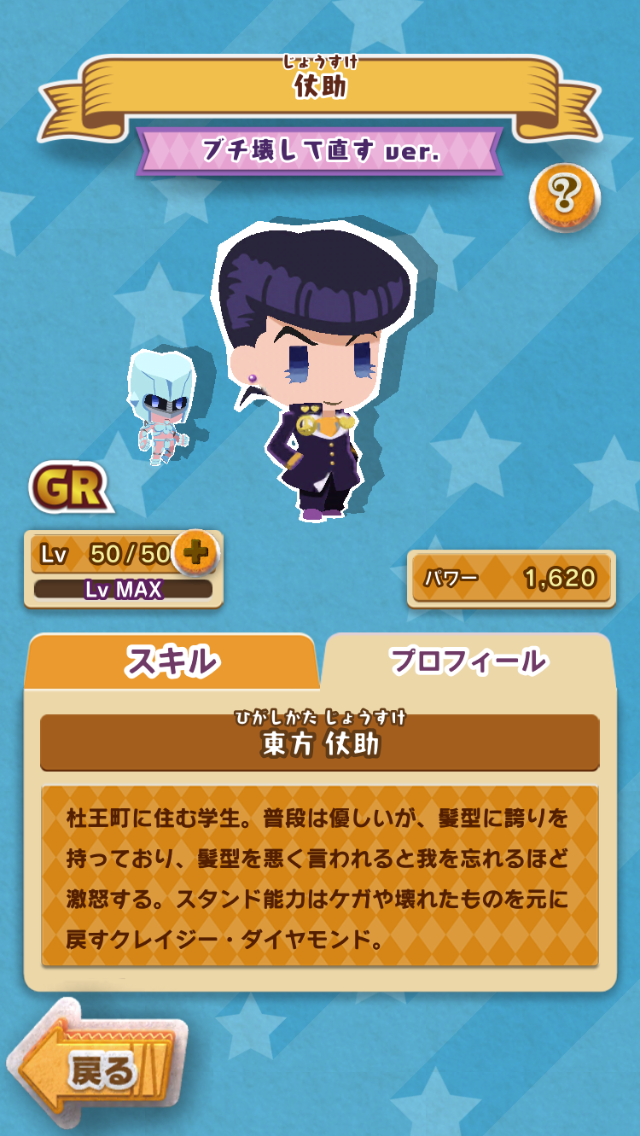Open the question mark help button

click(x=564, y=195)
